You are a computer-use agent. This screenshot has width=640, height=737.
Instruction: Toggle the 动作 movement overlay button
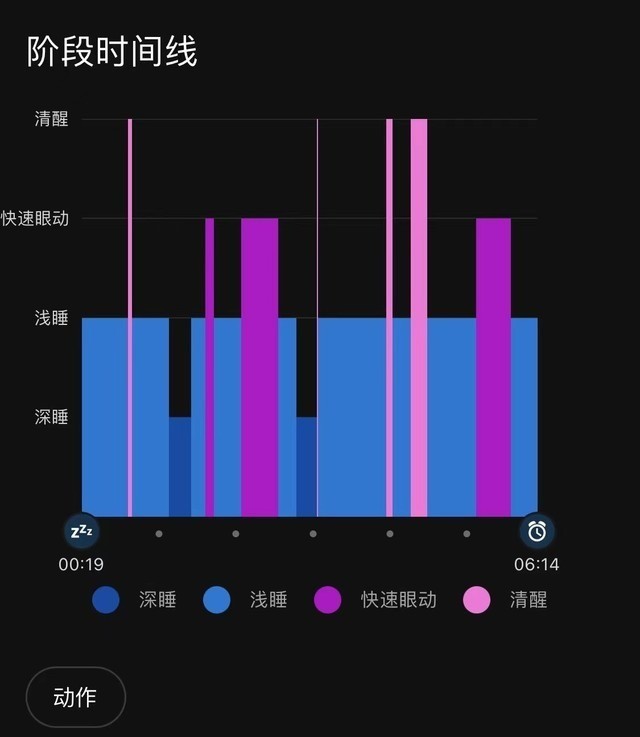tap(75, 696)
